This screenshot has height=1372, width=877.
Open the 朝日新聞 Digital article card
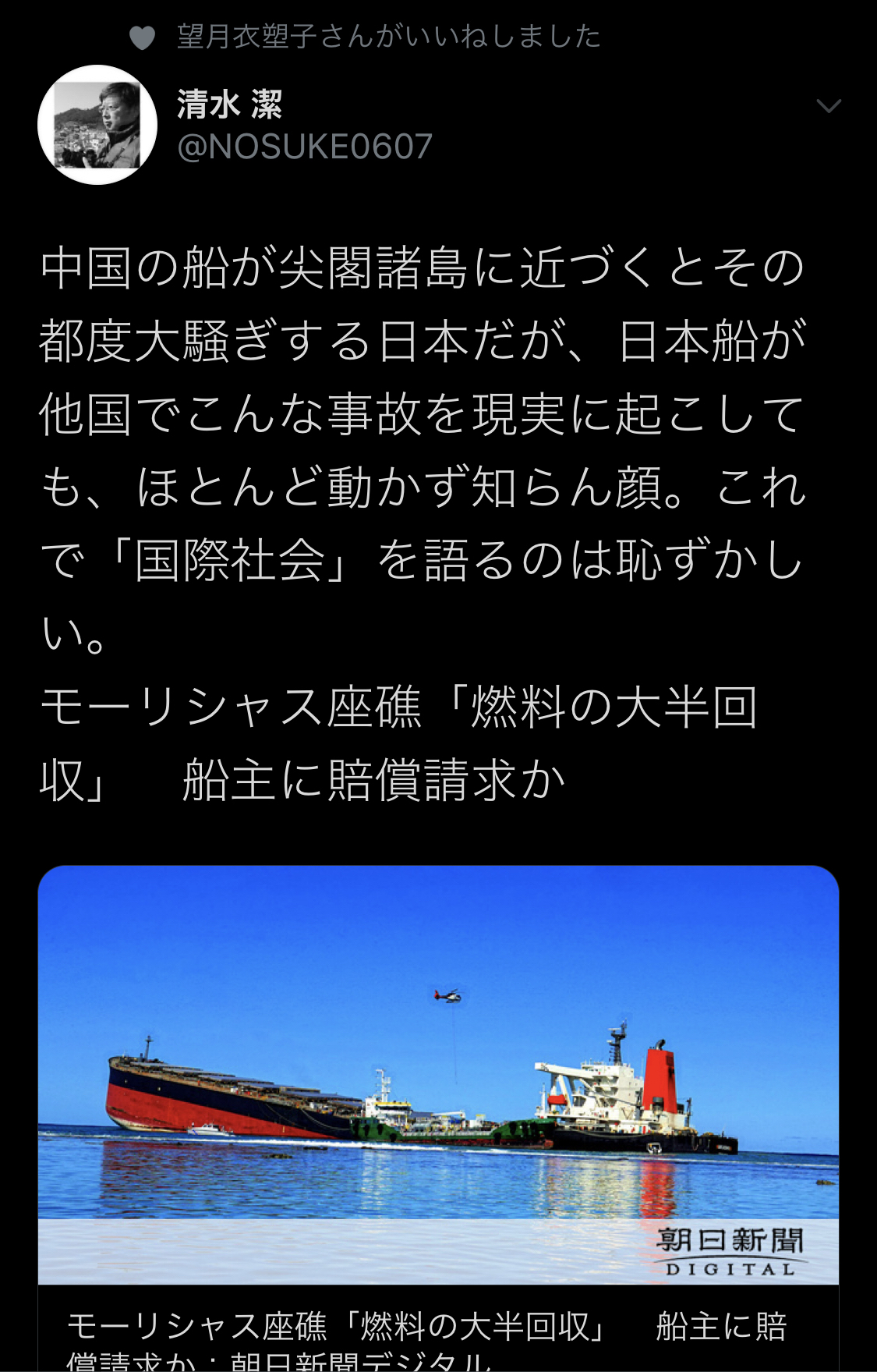438,1115
